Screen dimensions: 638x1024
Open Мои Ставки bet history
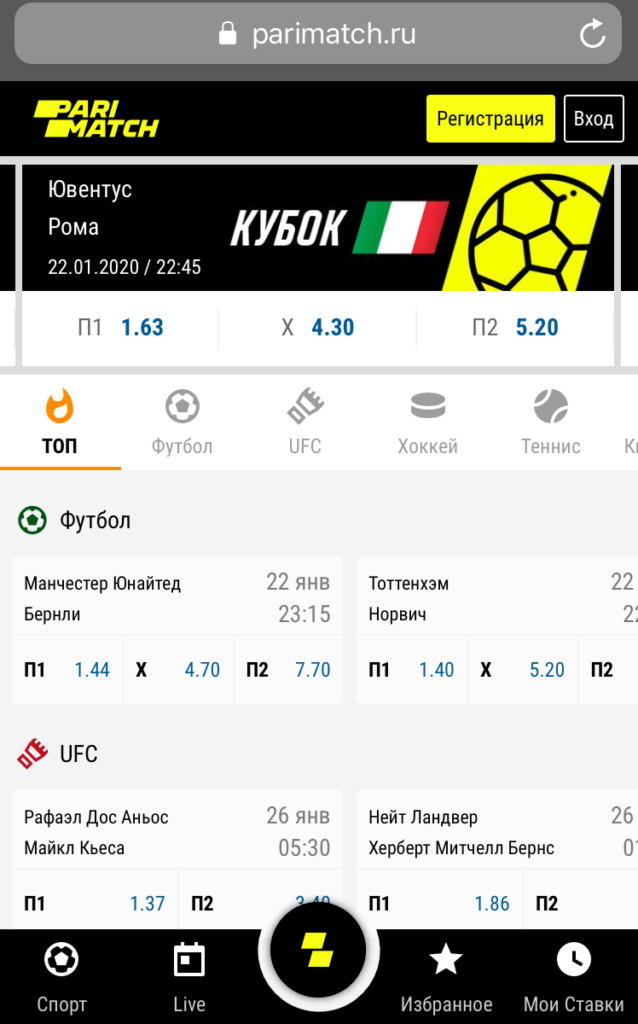coord(573,977)
